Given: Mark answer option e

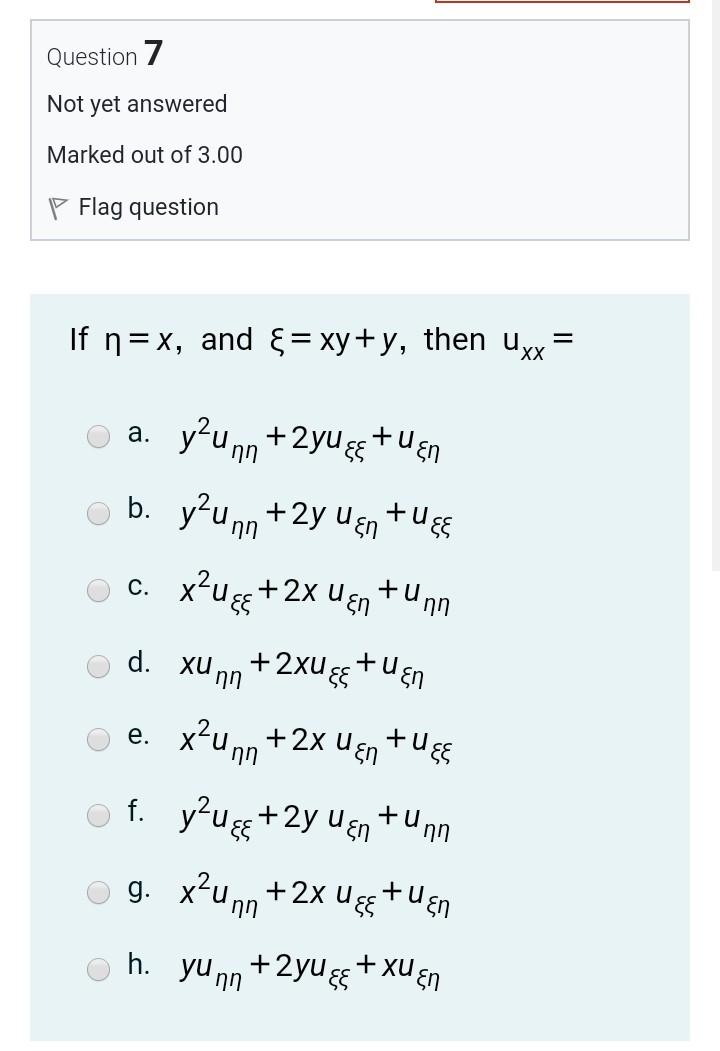Looking at the screenshot, I should click(99, 740).
